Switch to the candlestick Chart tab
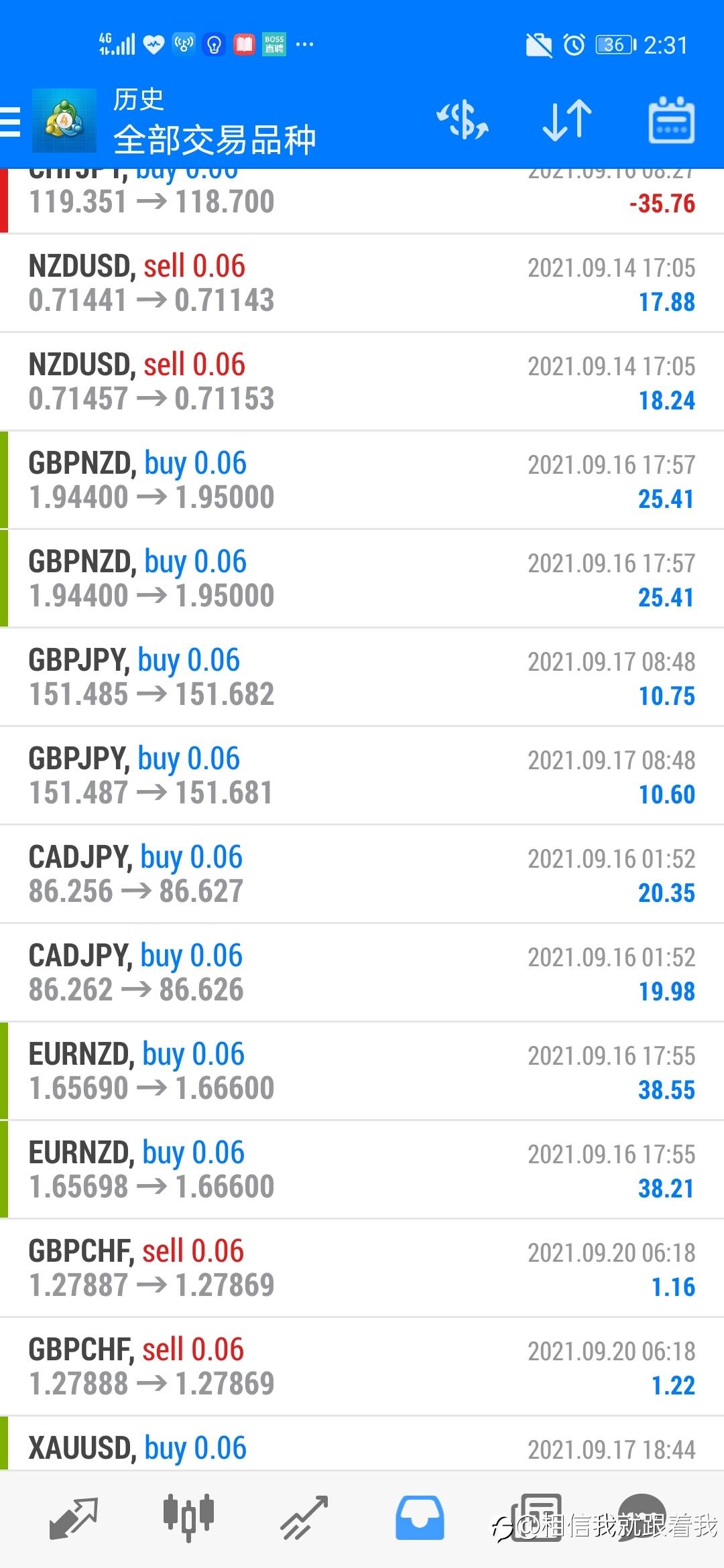 [188, 1517]
